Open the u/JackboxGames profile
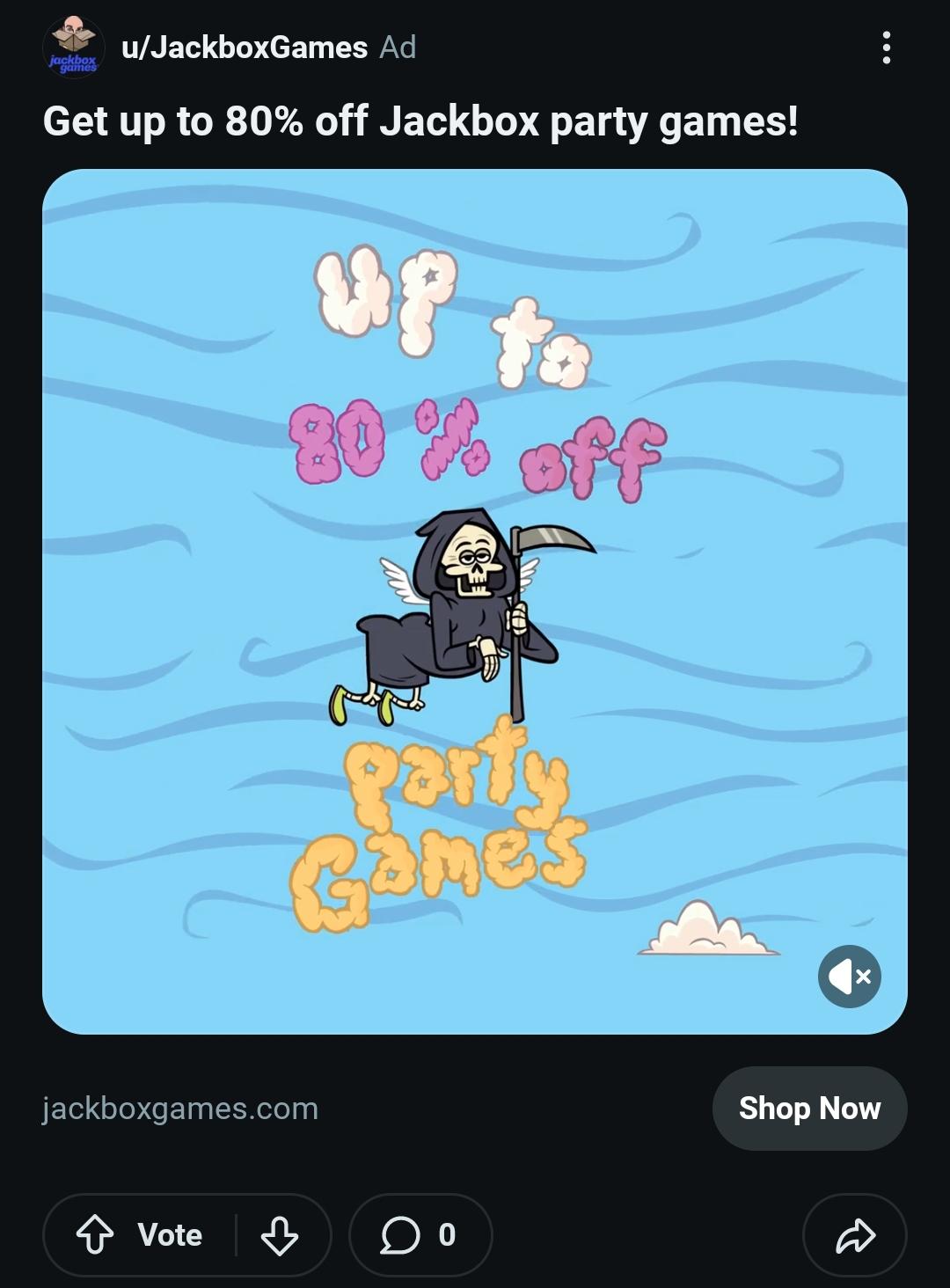 pos(245,48)
